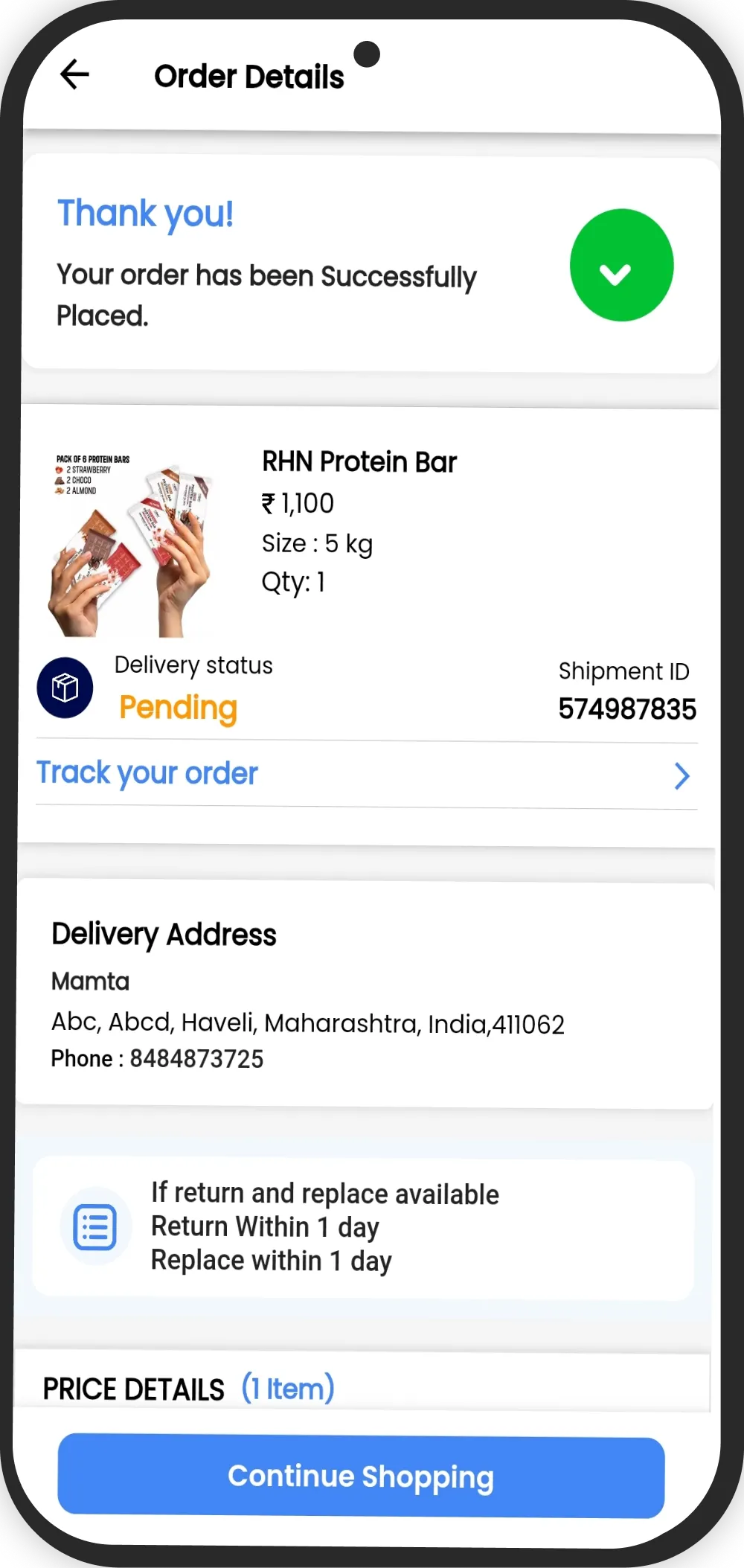The width and height of the screenshot is (744, 1568).
Task: Tap phone number 8484873725
Action: (x=196, y=1058)
